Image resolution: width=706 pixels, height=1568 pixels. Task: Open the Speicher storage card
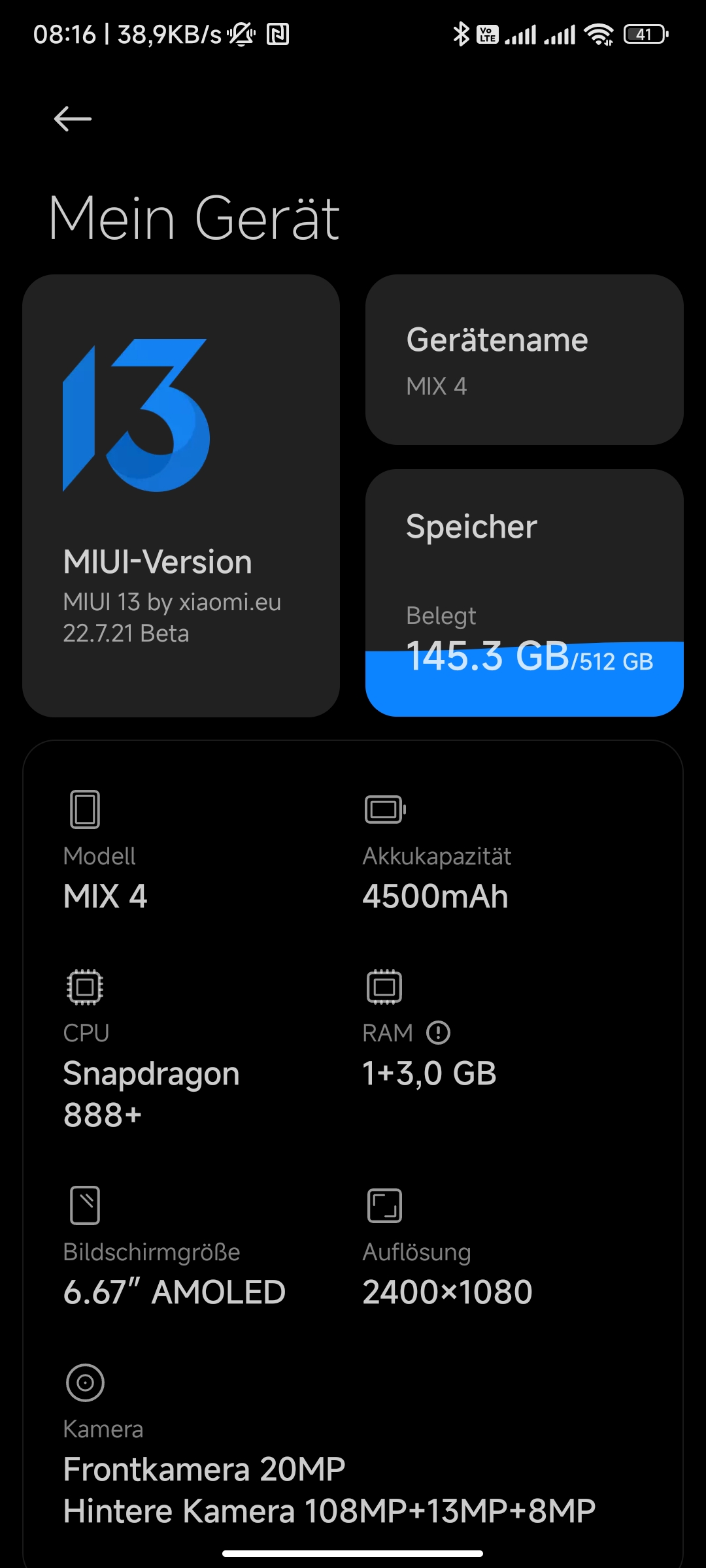[x=524, y=593]
